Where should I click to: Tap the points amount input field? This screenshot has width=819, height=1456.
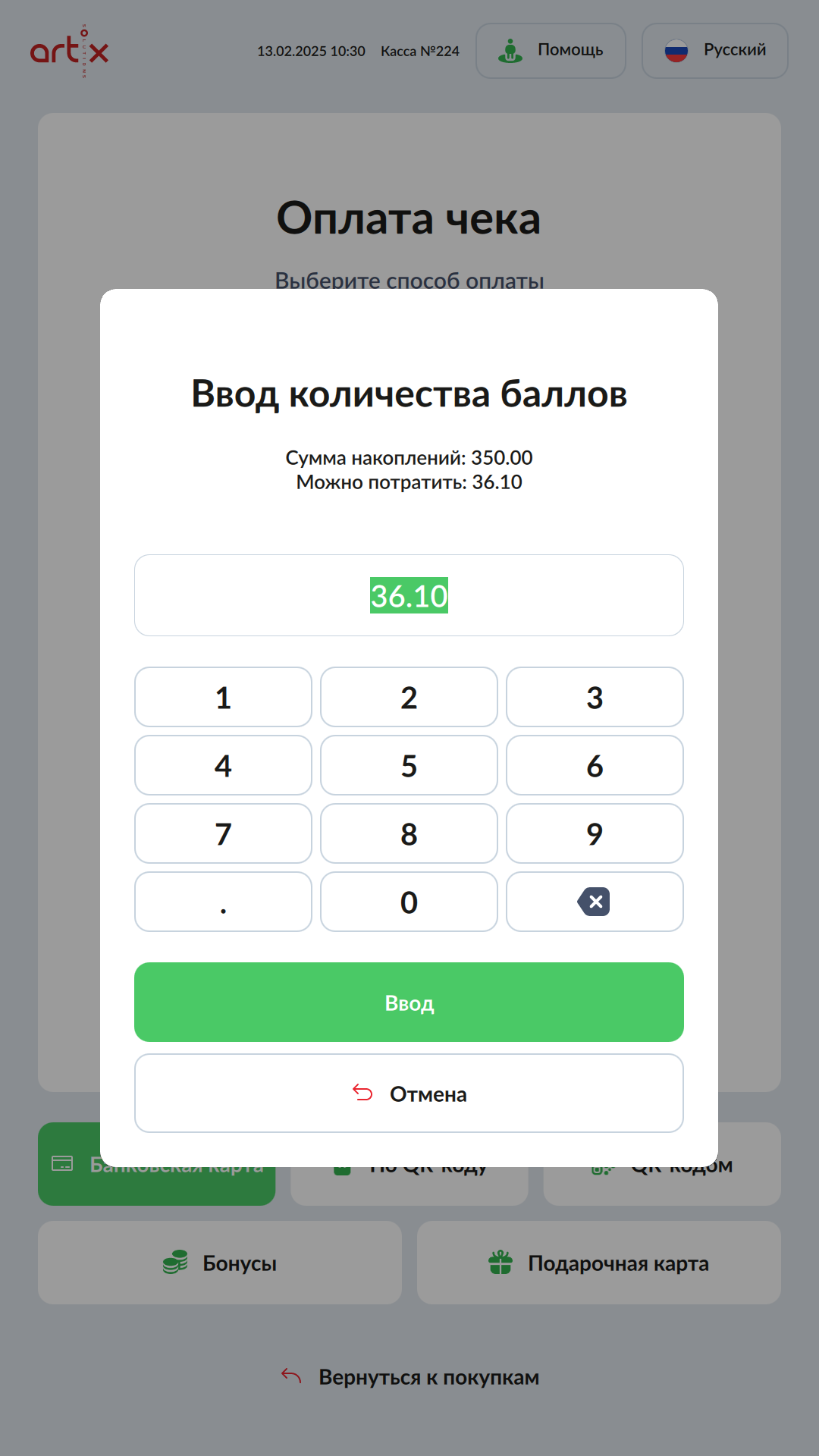409,595
